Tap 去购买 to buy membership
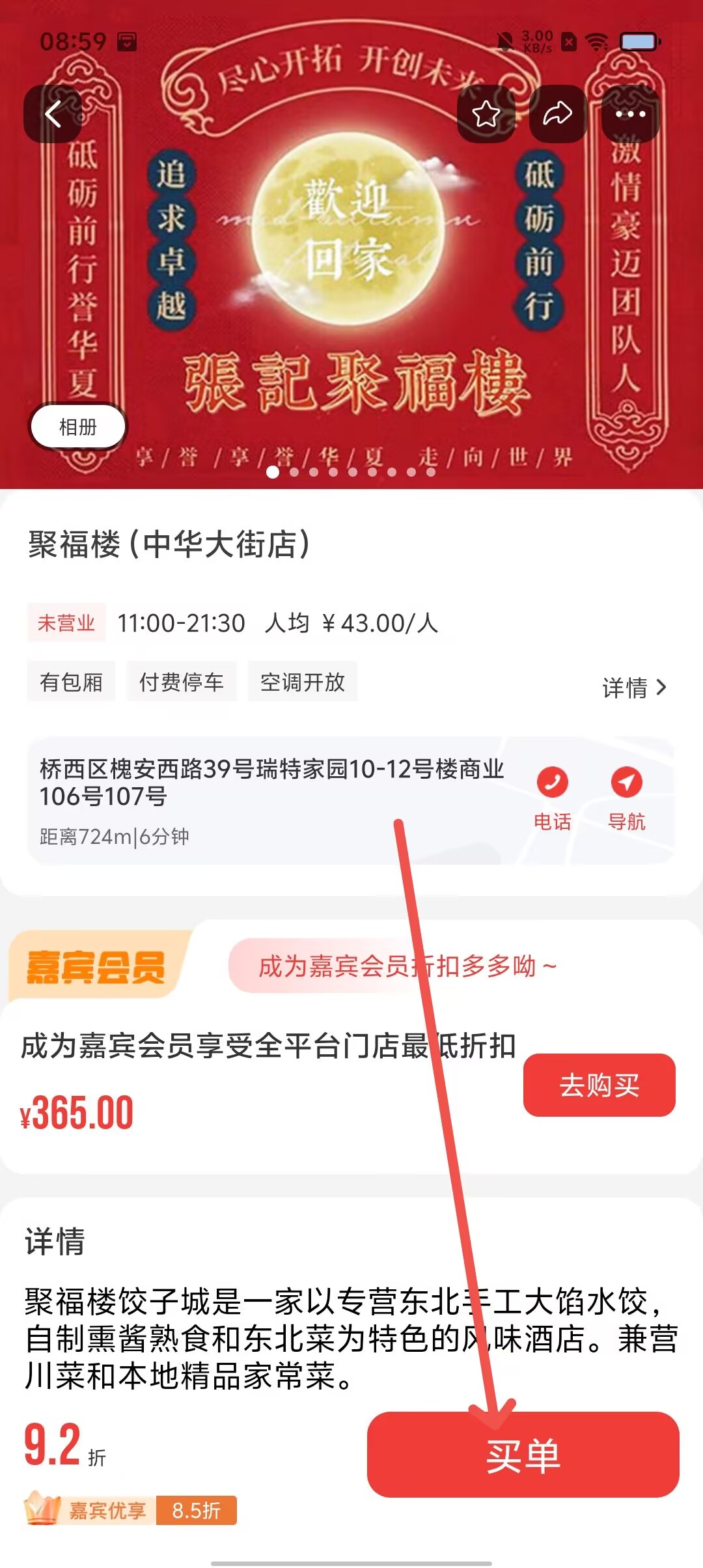This screenshot has height=1568, width=703. tap(599, 1085)
